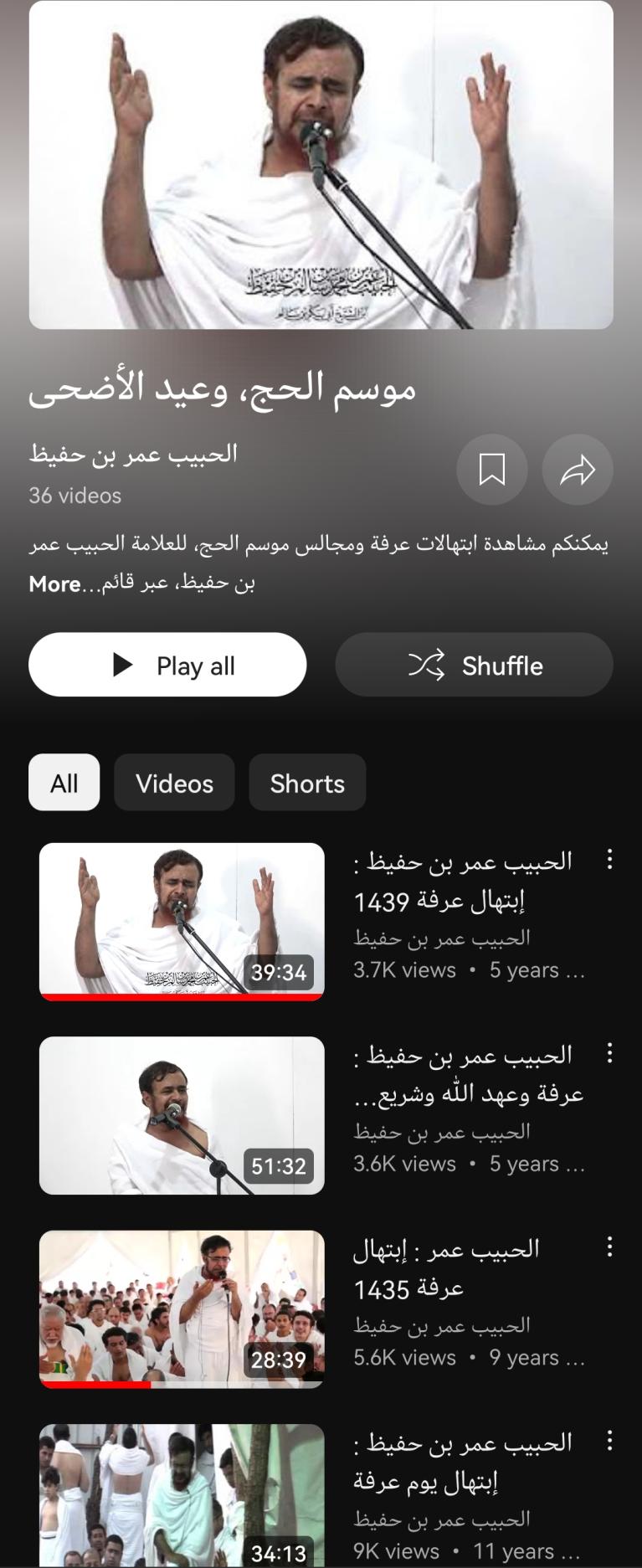Open options for إبتهال عرفة 1435 video
642x1568 pixels.
click(x=609, y=1247)
